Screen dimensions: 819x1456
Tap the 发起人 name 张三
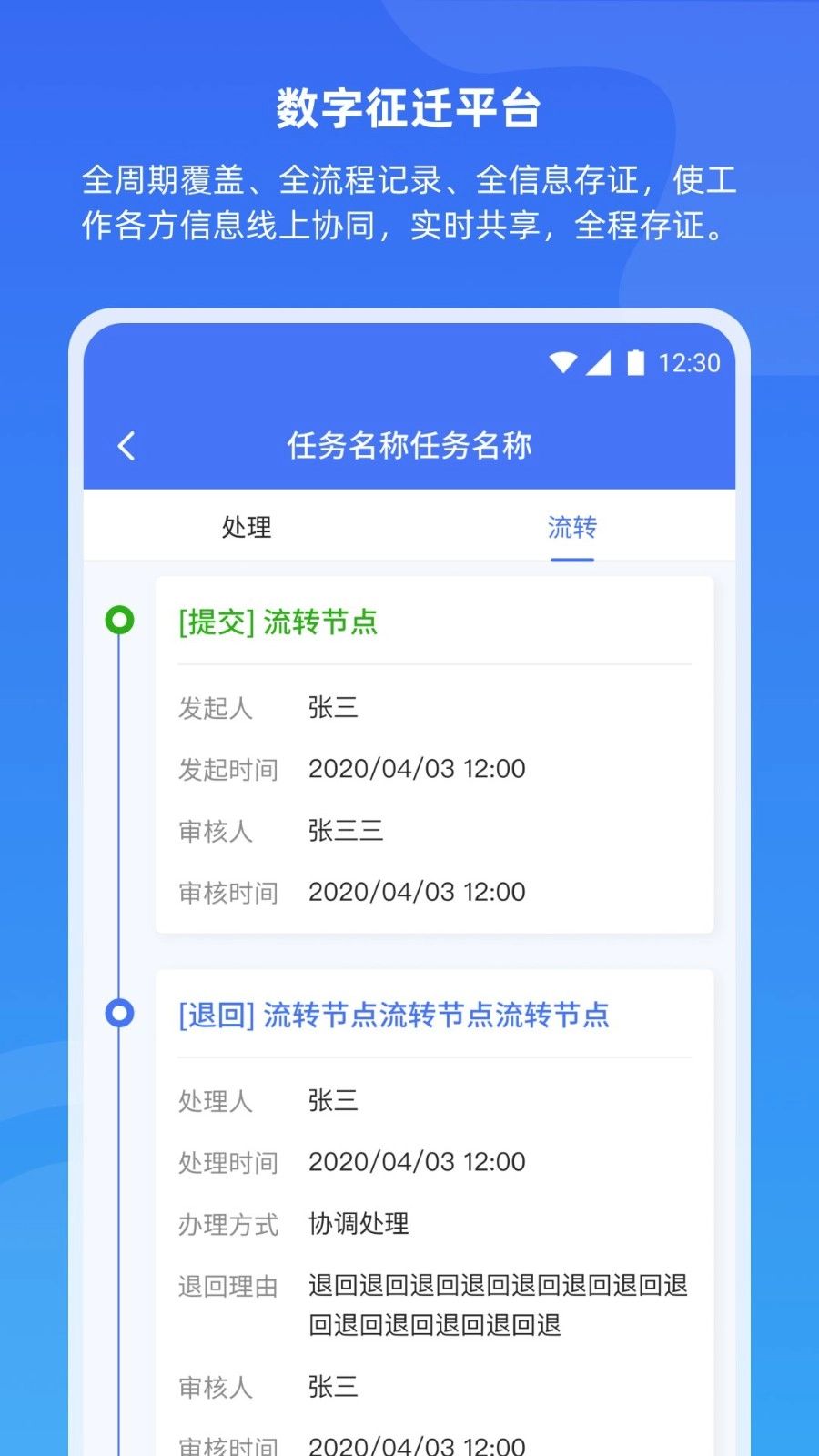[x=334, y=708]
